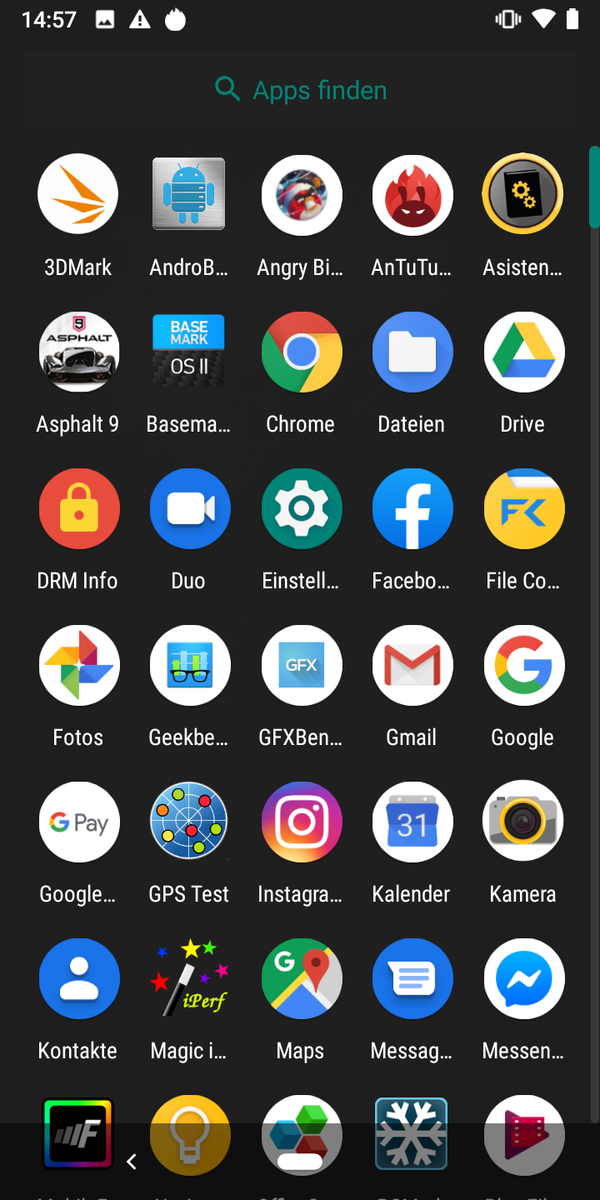Open the Google Pay app

point(78,823)
